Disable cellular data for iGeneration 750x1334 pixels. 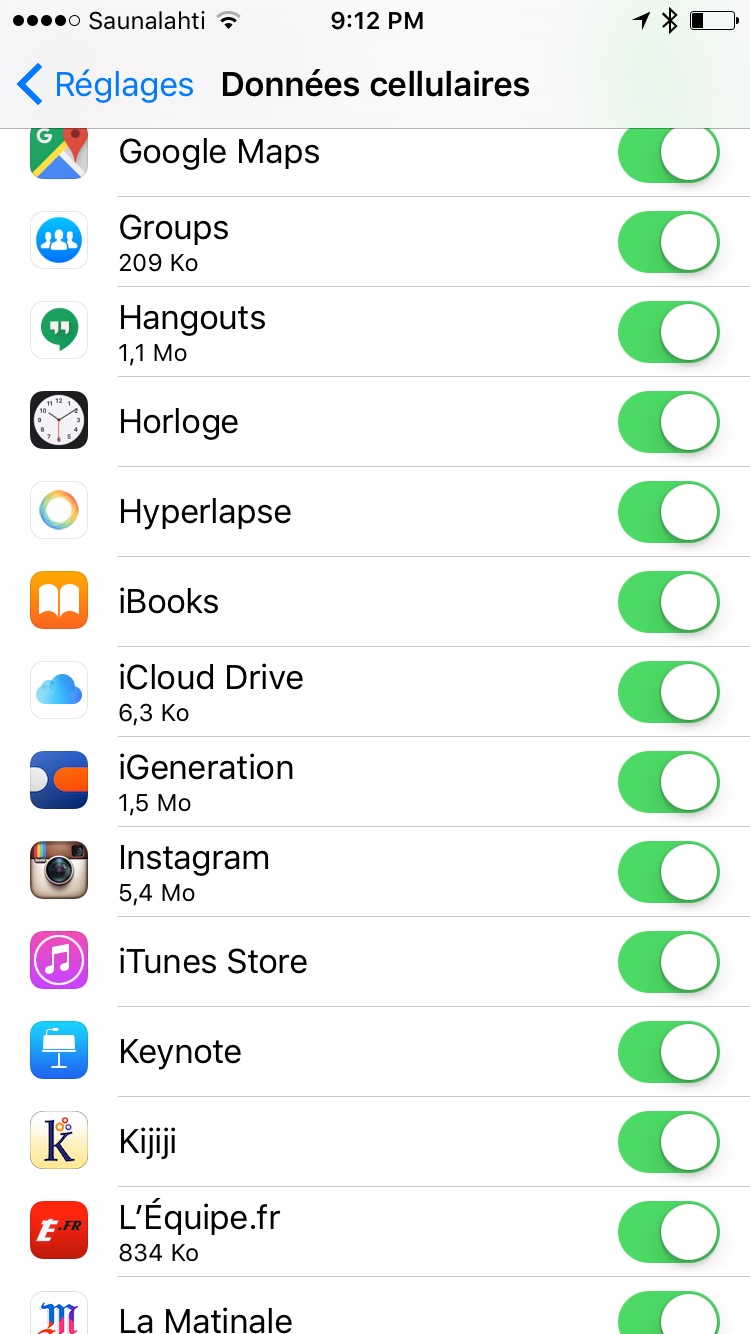coord(668,782)
